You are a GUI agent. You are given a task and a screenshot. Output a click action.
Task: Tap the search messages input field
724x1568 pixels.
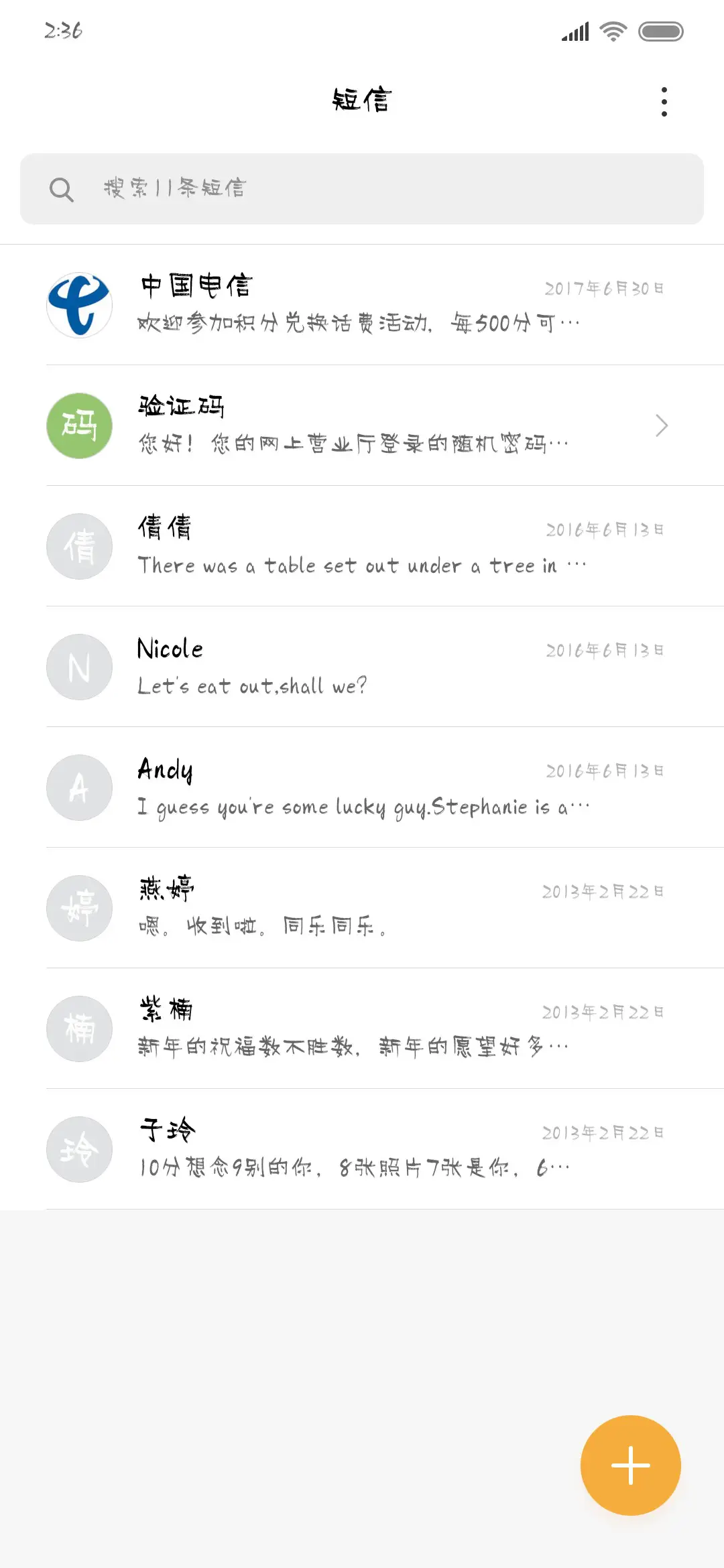pos(362,189)
